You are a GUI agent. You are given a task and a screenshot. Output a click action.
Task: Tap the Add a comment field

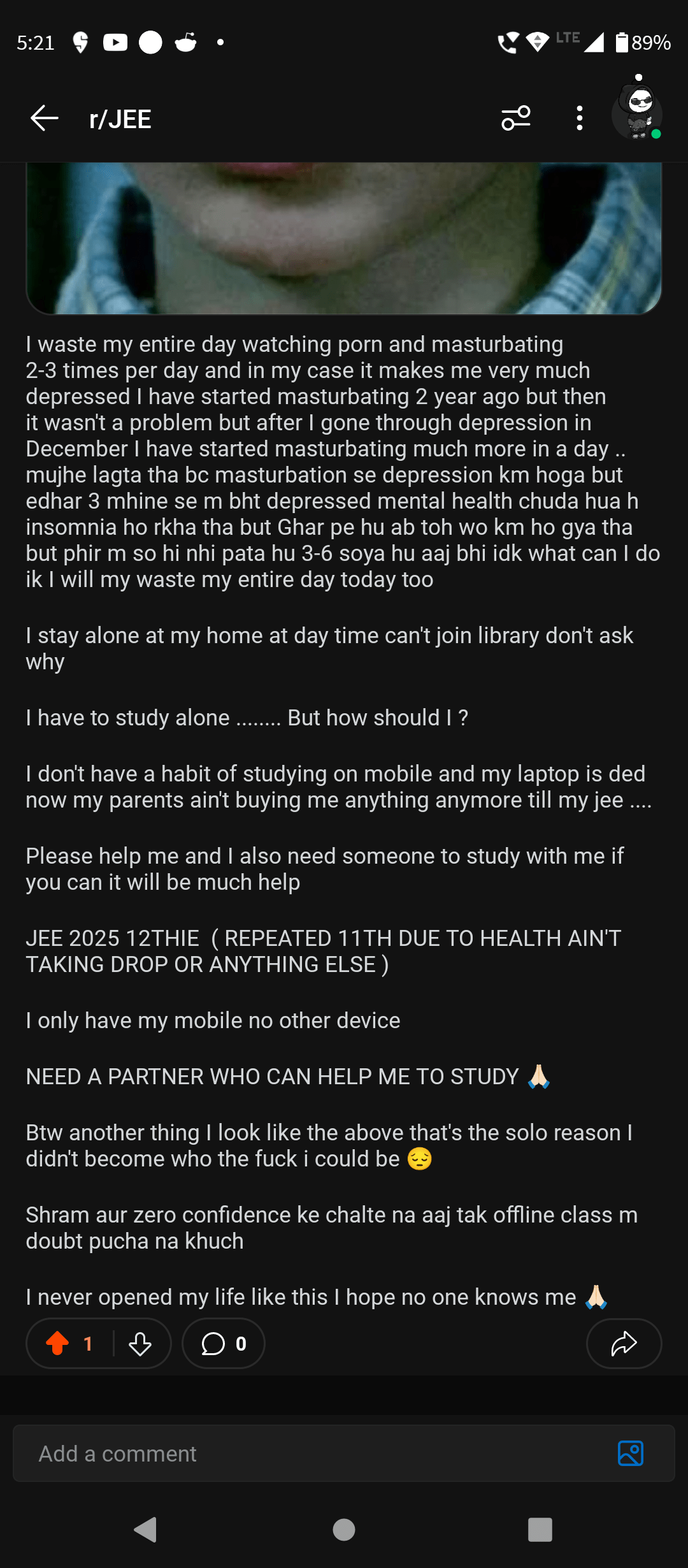[306, 1454]
